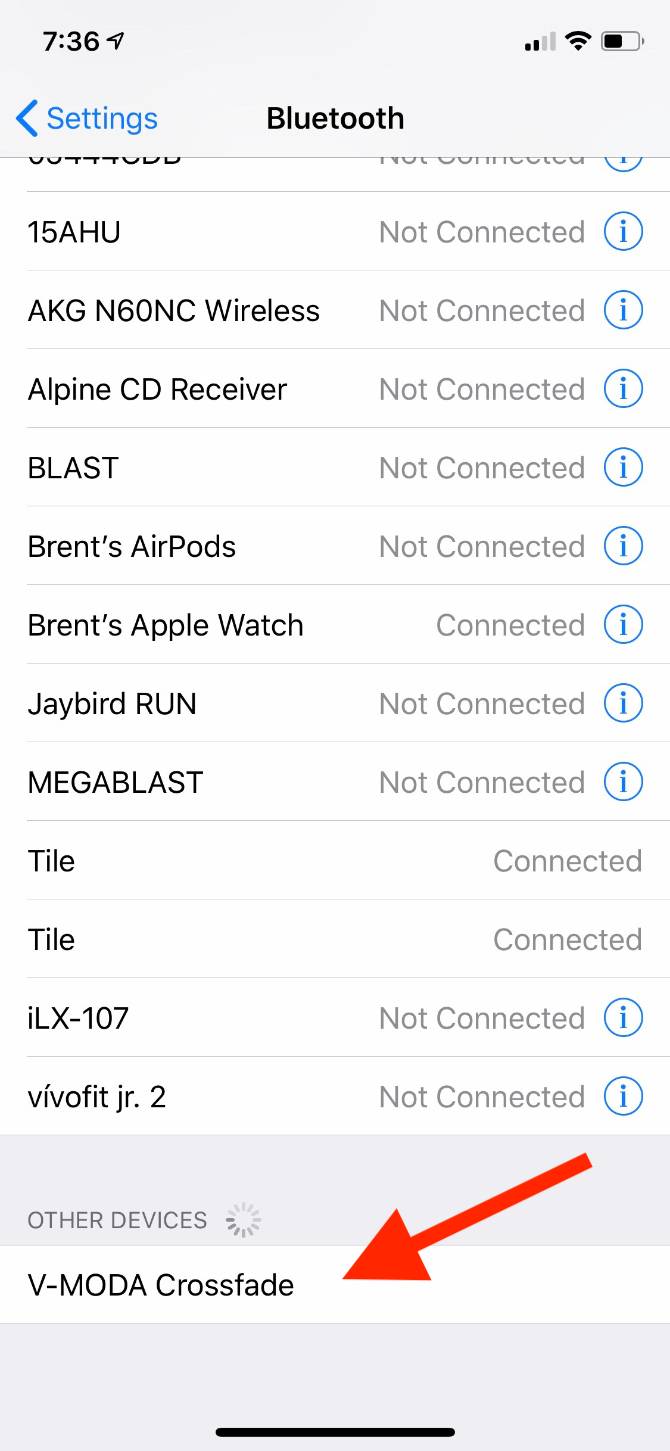Viewport: 670px width, 1451px height.
Task: Pair with V-MODA Crossfade
Action: click(x=161, y=1285)
